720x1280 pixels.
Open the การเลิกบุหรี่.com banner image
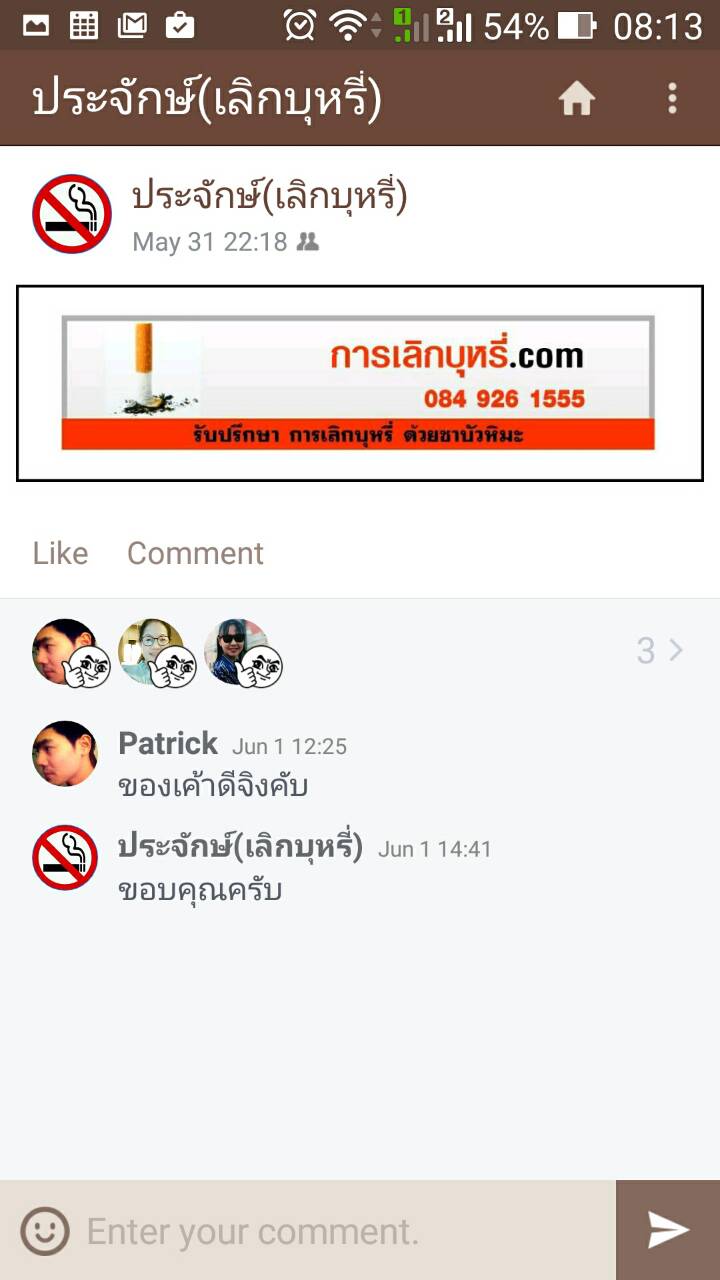click(360, 383)
